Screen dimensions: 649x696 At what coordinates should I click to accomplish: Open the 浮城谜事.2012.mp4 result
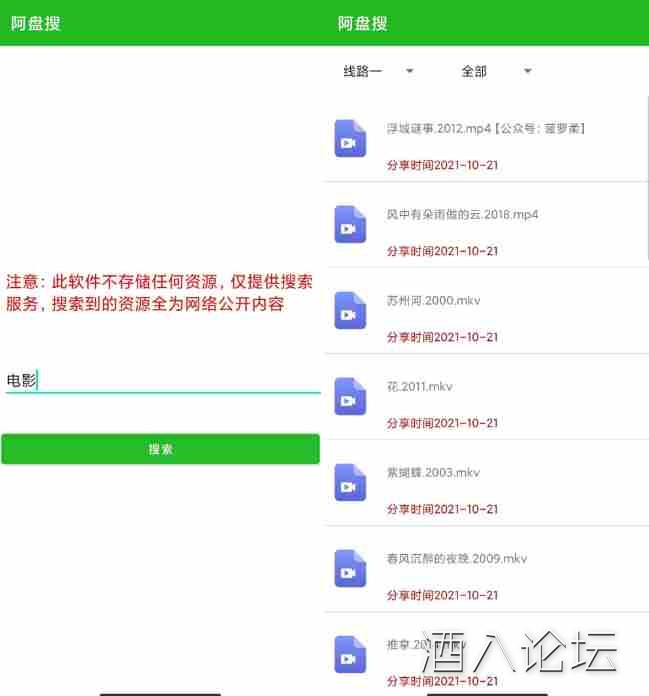(486, 139)
